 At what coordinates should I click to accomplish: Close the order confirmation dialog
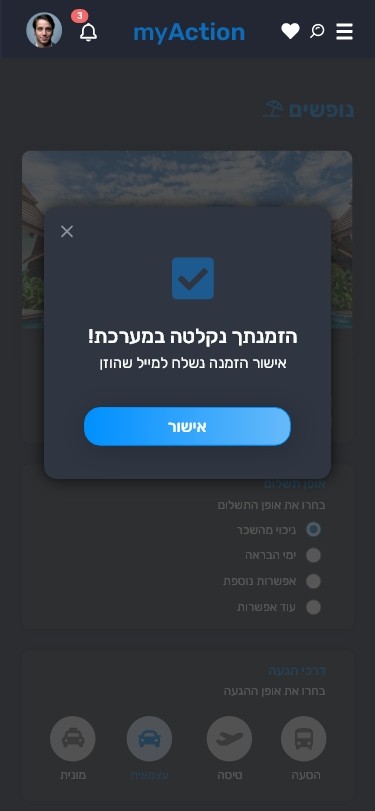pos(67,231)
